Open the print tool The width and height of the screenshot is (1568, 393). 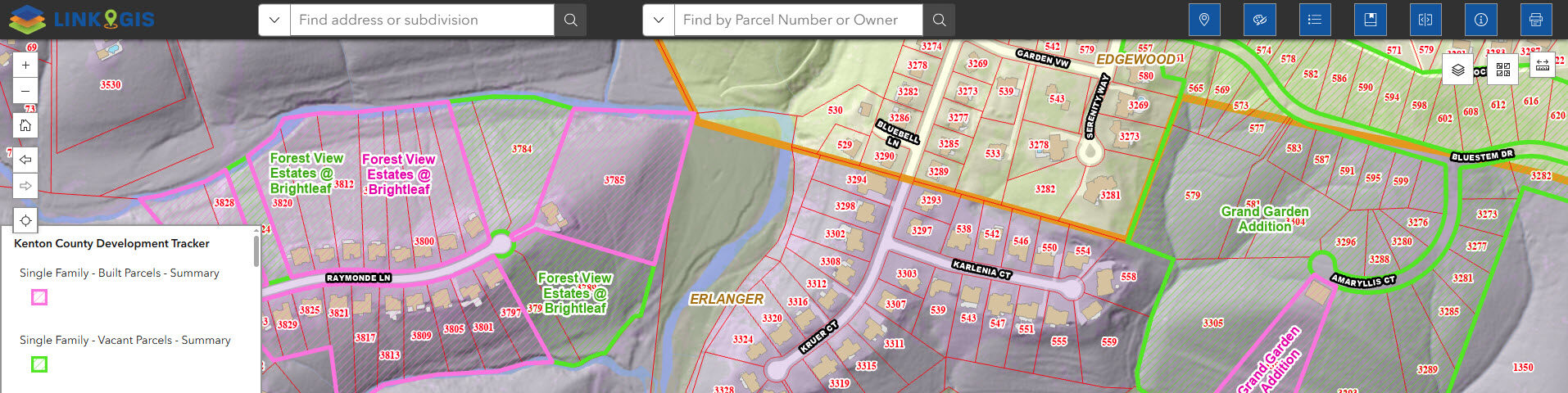(1536, 20)
